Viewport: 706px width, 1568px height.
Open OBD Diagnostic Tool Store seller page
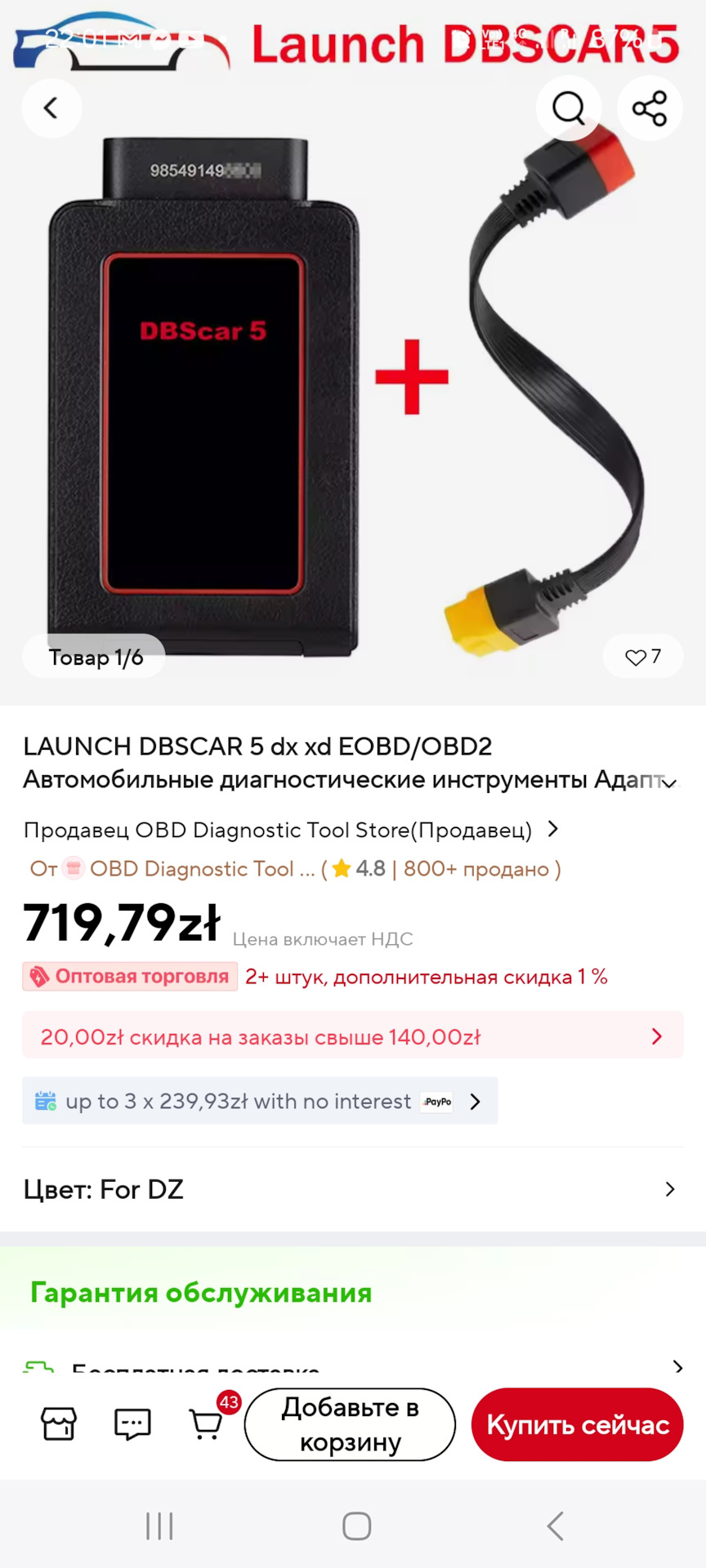(x=290, y=830)
